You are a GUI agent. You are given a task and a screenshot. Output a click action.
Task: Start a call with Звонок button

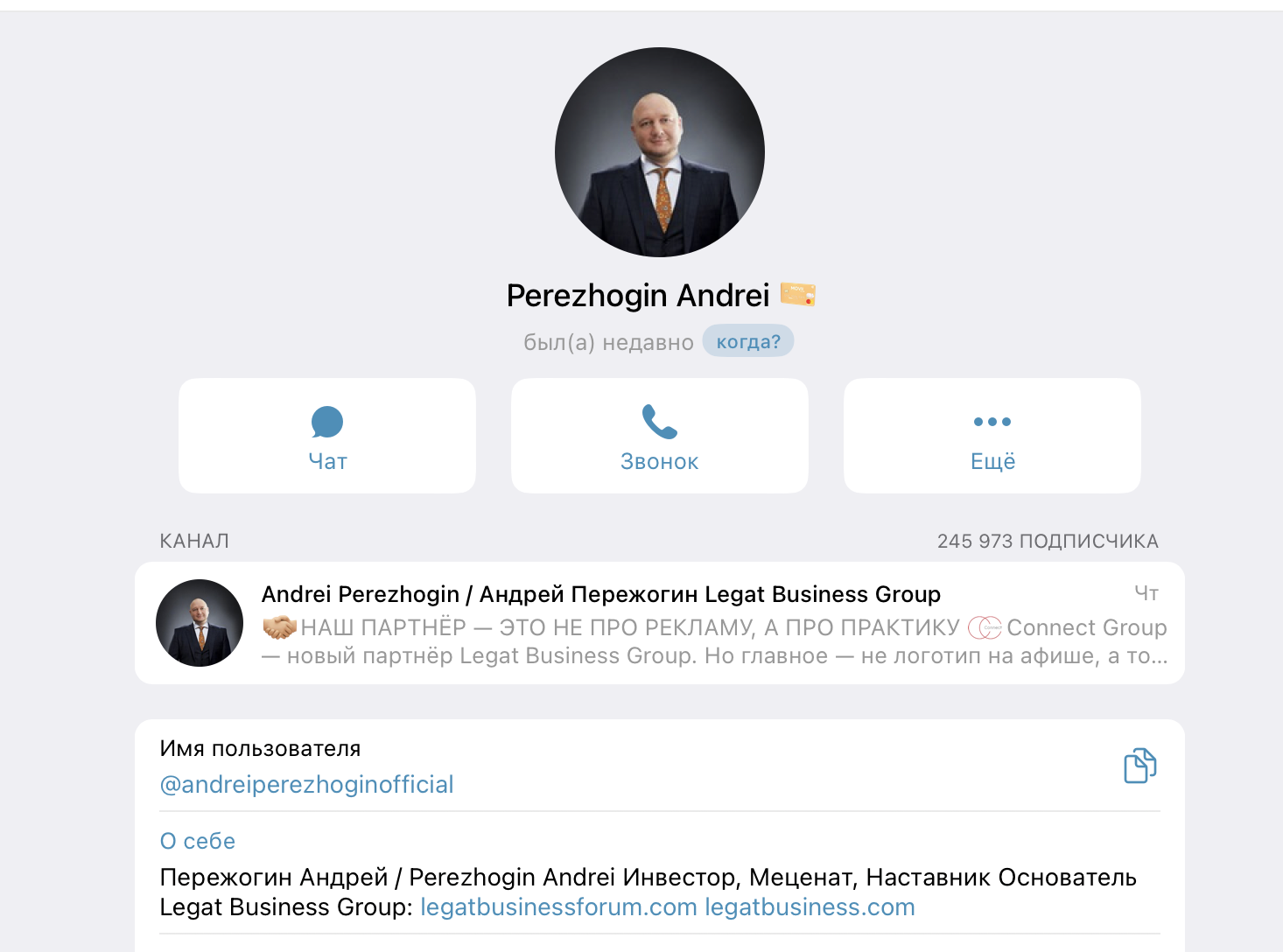[x=659, y=436]
